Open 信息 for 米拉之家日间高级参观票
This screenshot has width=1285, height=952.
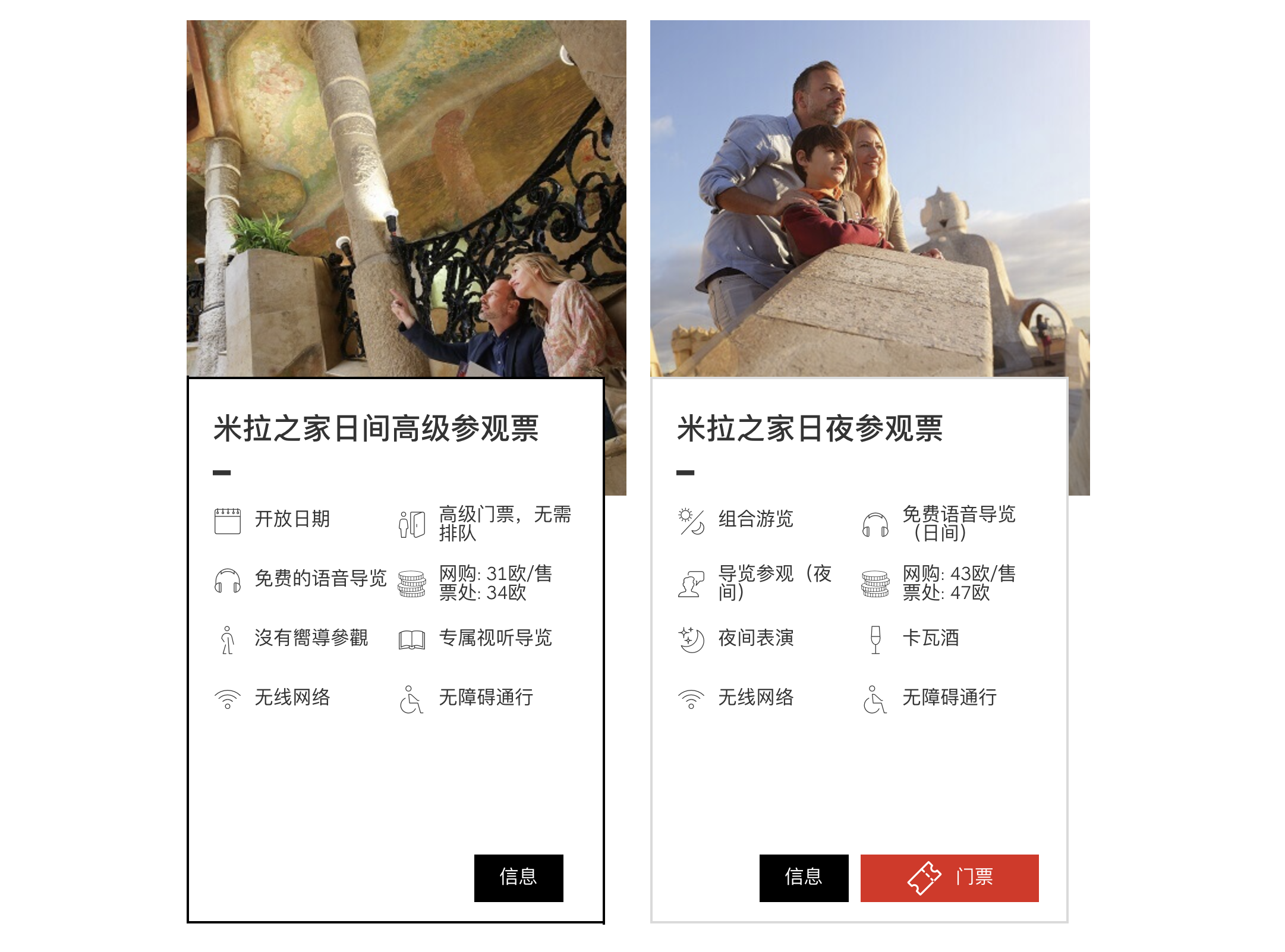coord(518,878)
